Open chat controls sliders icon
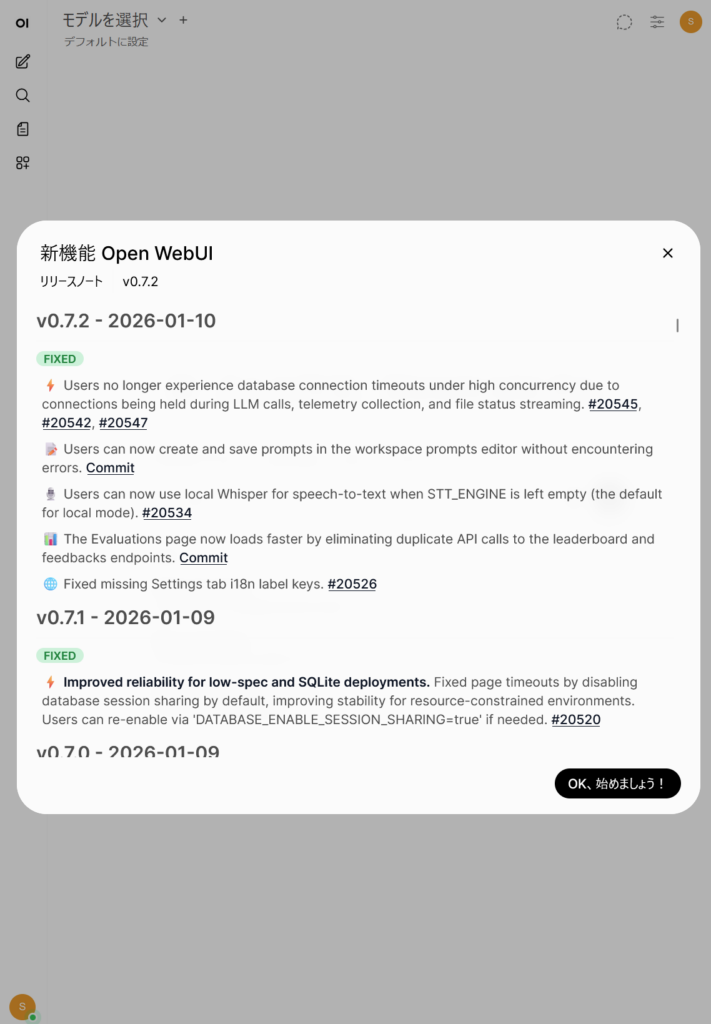 pos(657,22)
